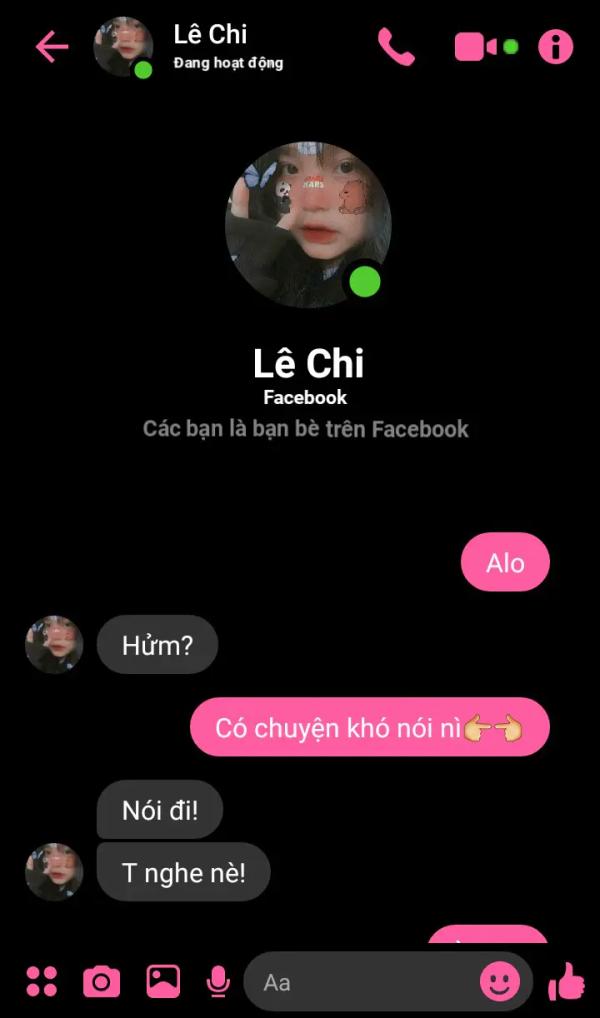Start a voice call with Lê Chi

[x=396, y=47]
